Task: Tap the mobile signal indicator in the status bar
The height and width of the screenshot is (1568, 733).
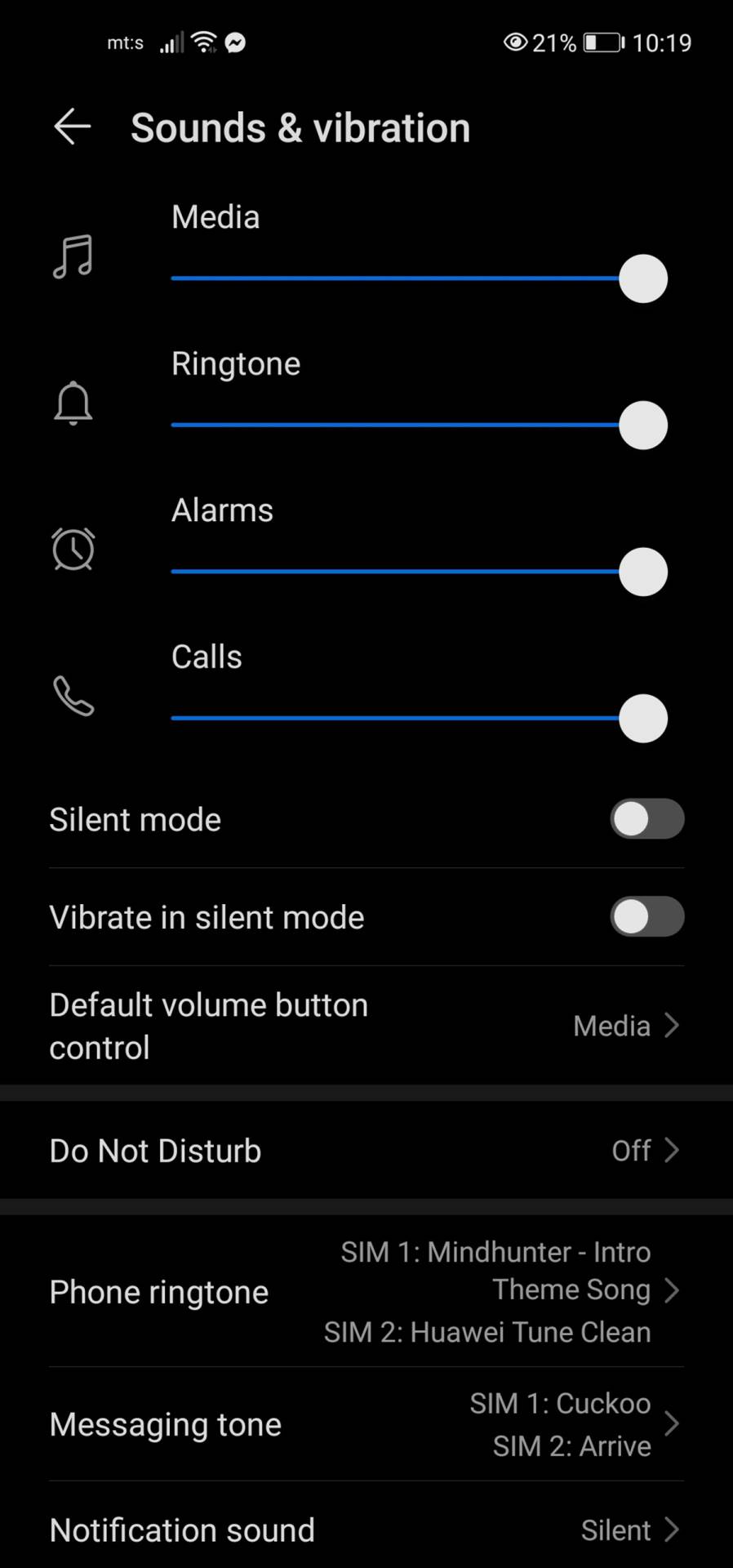Action: pos(171,42)
